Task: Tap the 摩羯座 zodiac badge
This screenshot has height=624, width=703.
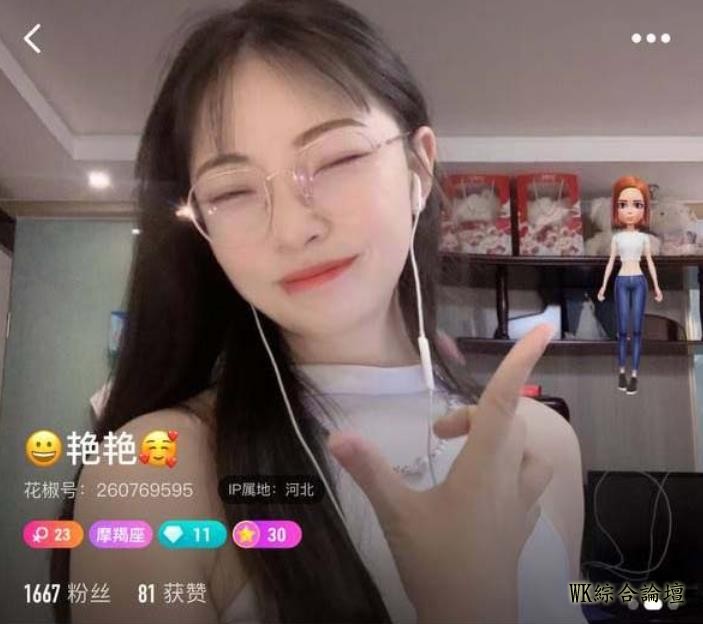Action: (x=120, y=535)
